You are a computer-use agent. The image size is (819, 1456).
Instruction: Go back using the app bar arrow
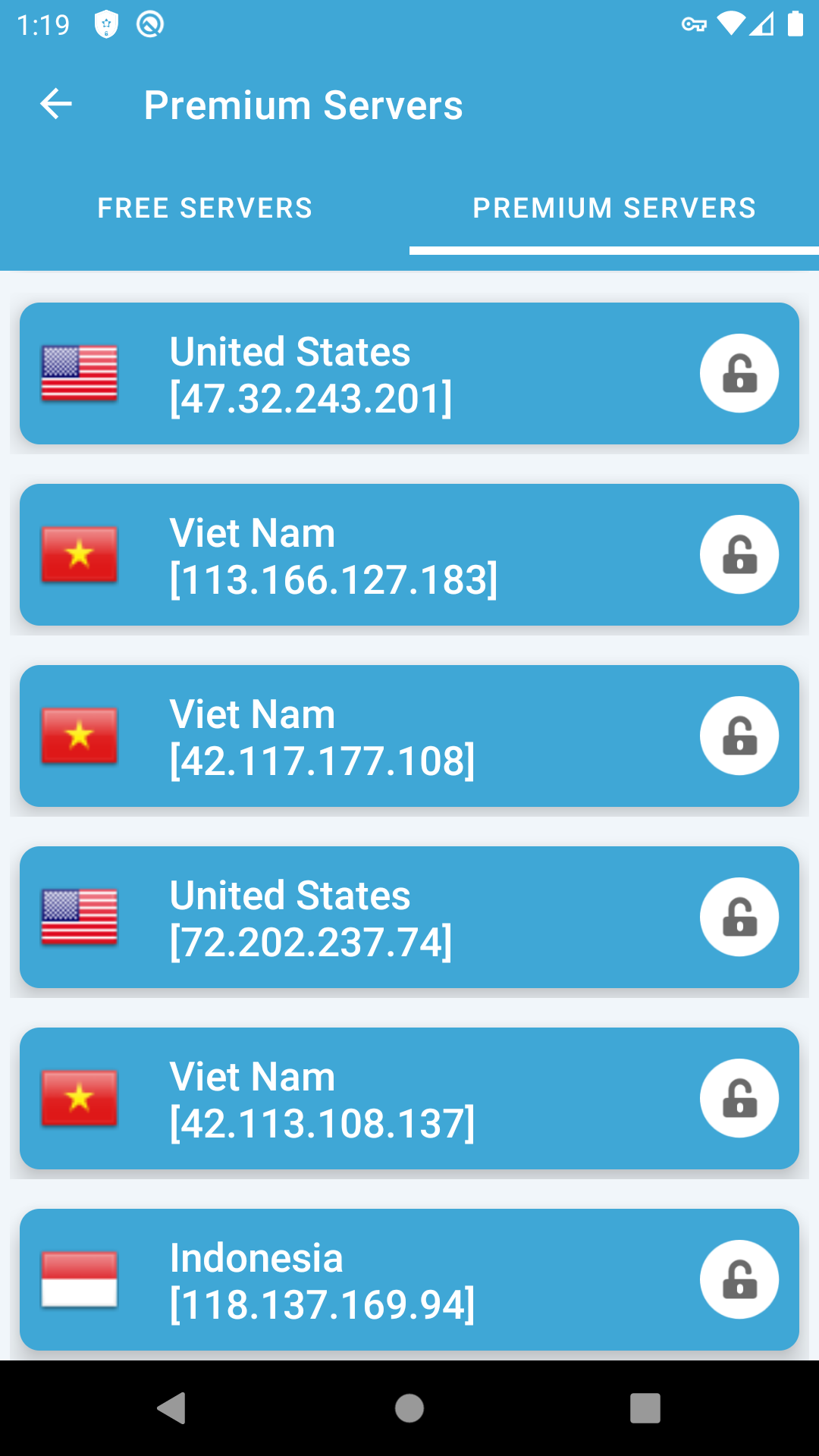(56, 104)
